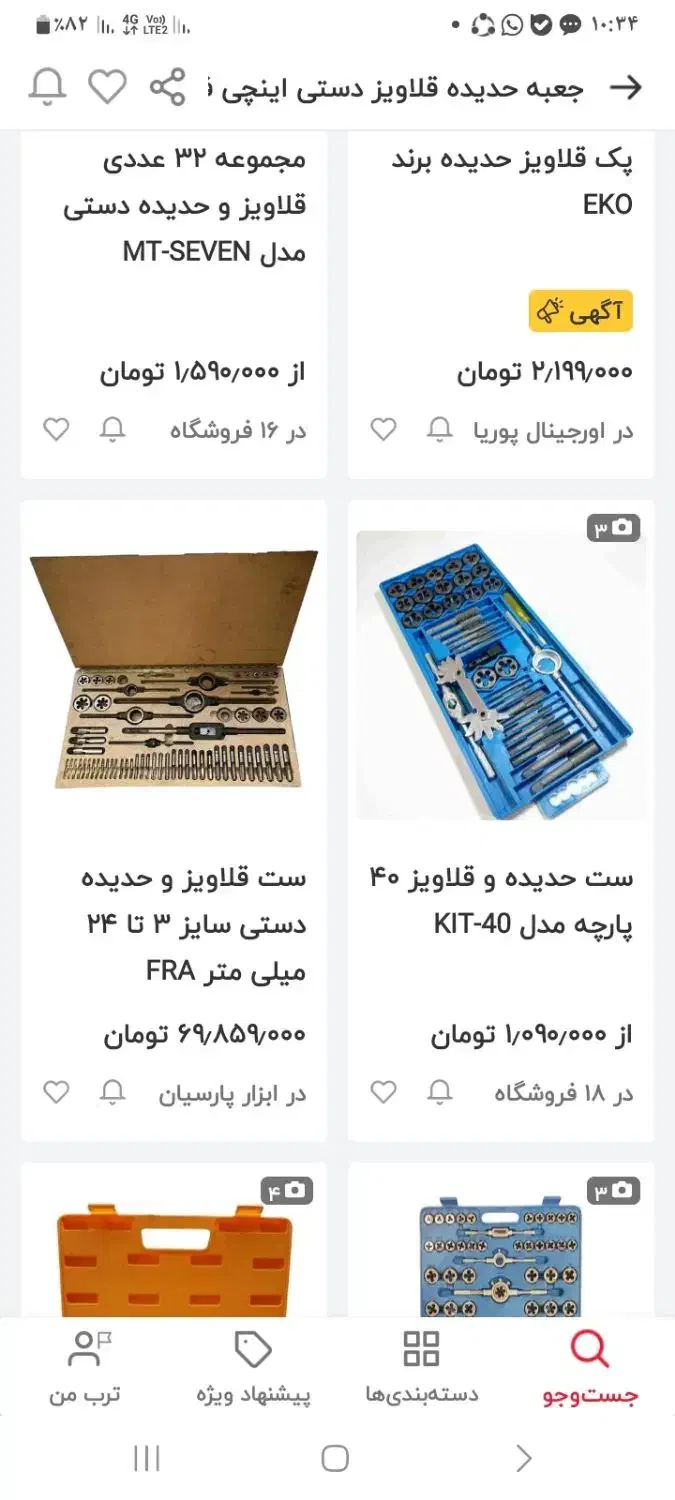Go back using the header arrow
The height and width of the screenshot is (1500, 675).
625,88
